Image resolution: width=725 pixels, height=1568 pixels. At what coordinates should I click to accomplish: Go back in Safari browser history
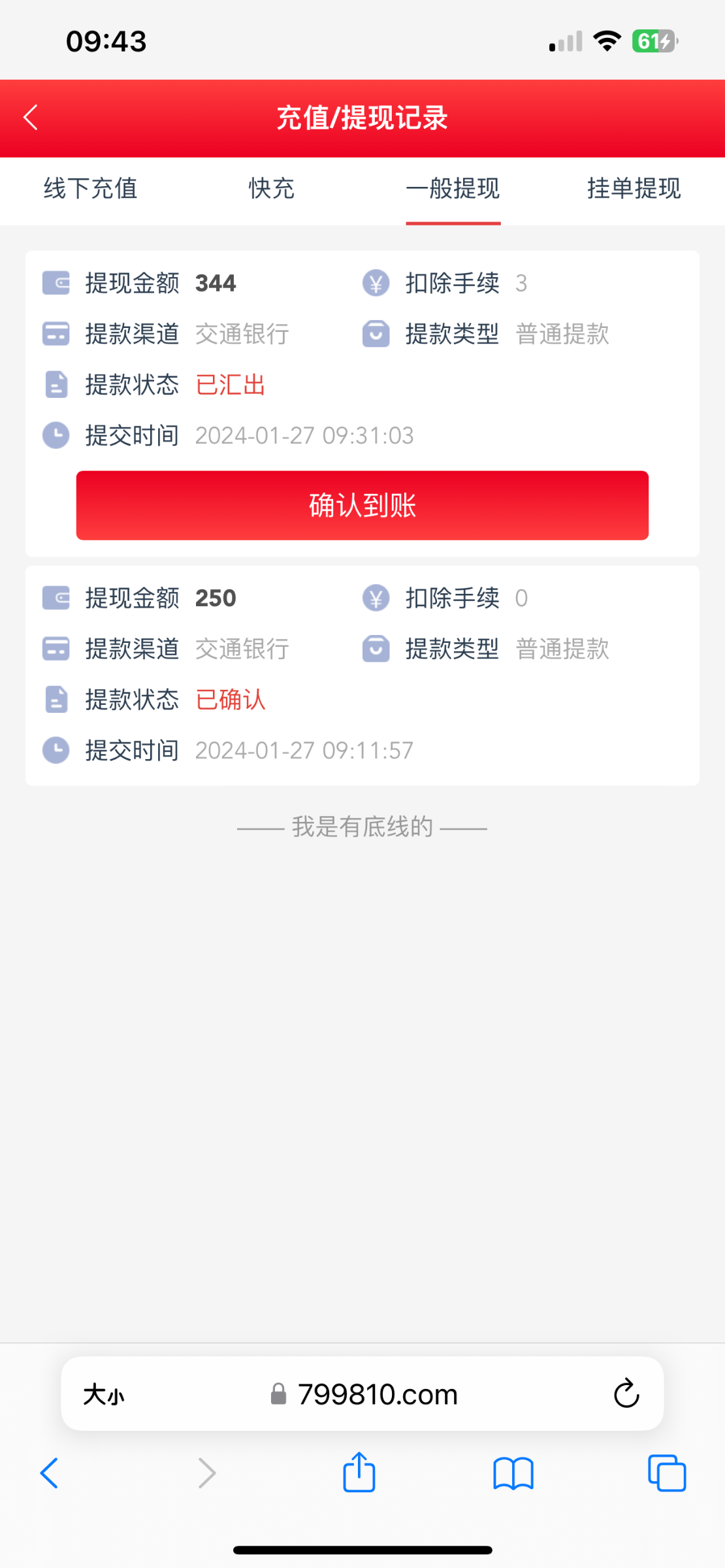[x=50, y=1473]
